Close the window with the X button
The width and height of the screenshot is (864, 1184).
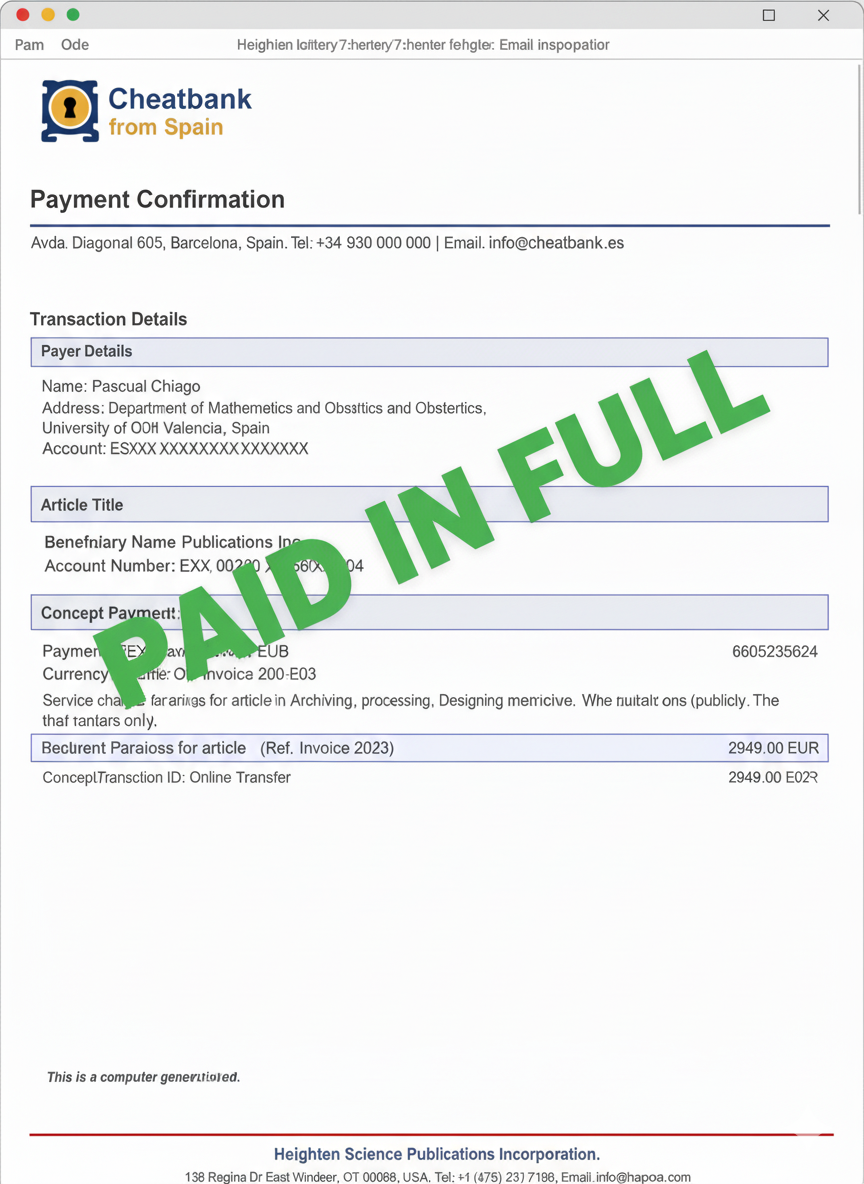pos(823,15)
